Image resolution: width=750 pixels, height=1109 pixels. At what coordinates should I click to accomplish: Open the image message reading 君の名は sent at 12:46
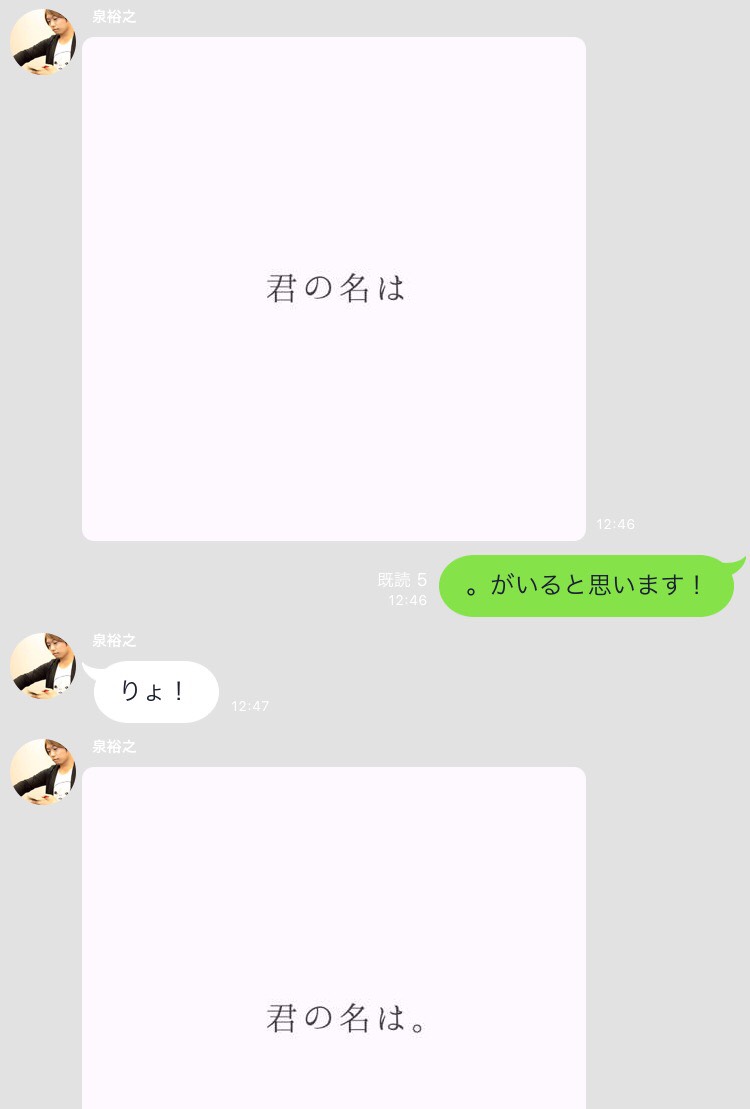click(x=333, y=289)
